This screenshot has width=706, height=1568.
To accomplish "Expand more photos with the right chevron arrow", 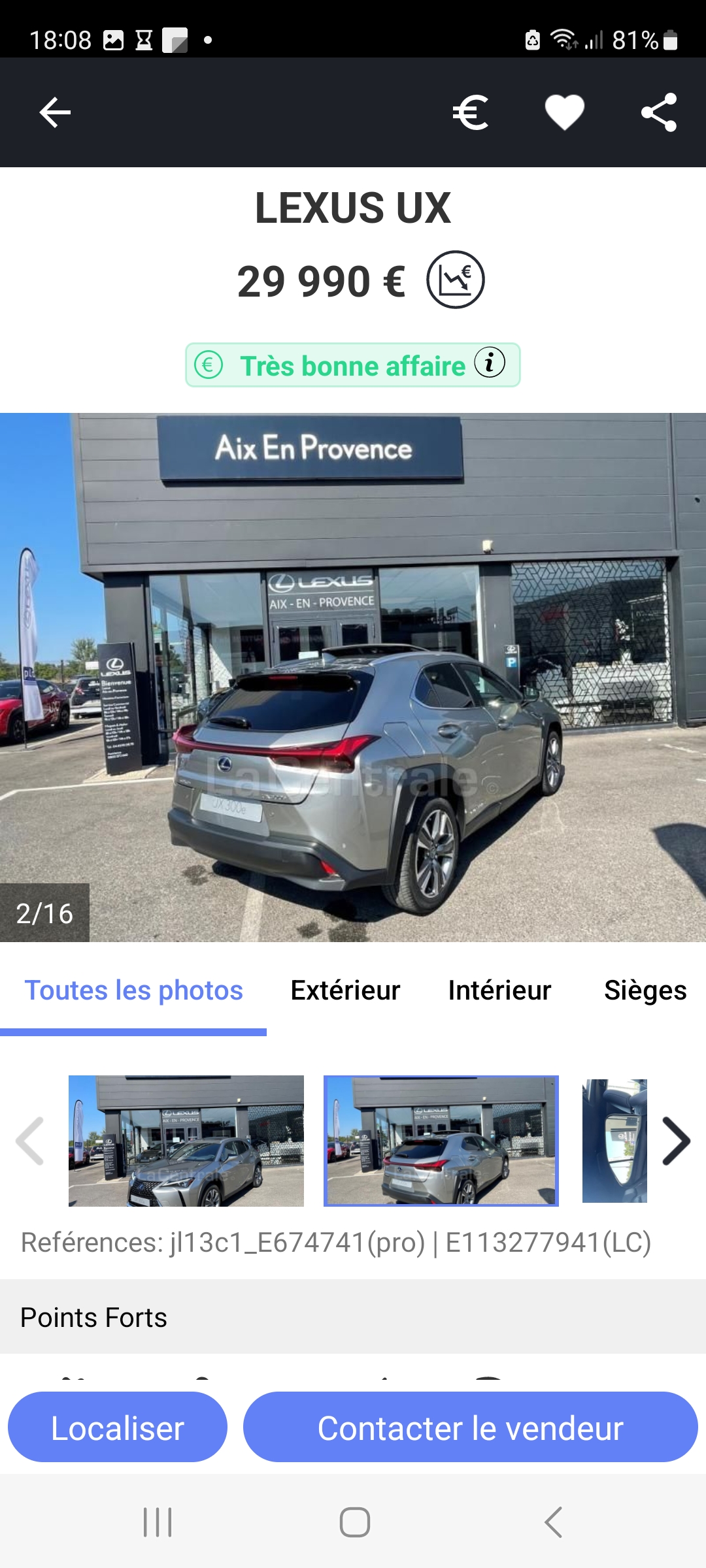I will point(676,1142).
